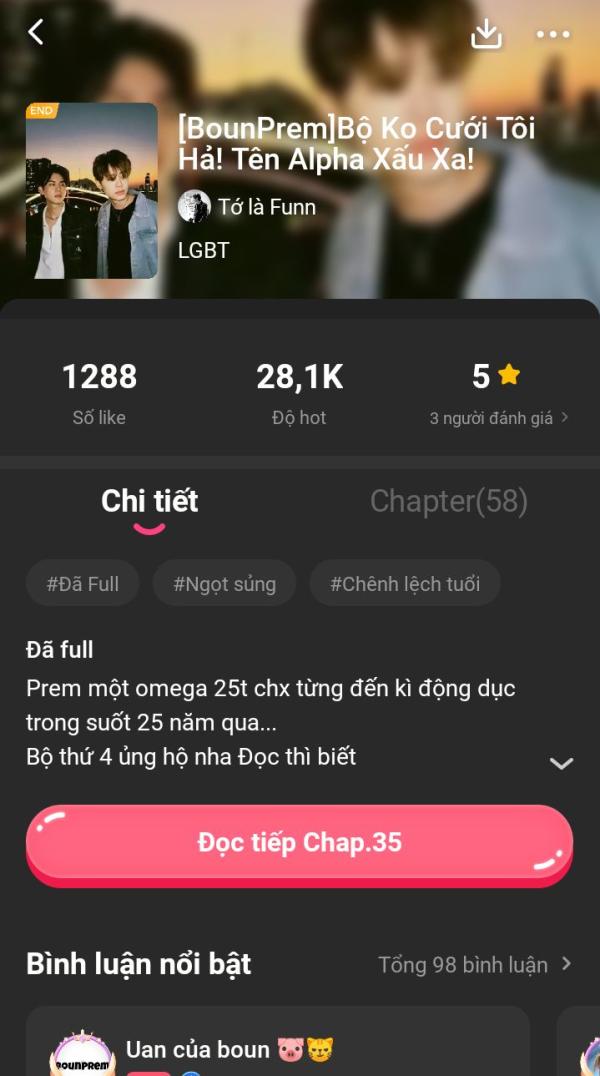
Task: Switch to the Chapter(58) tab
Action: tap(448, 501)
